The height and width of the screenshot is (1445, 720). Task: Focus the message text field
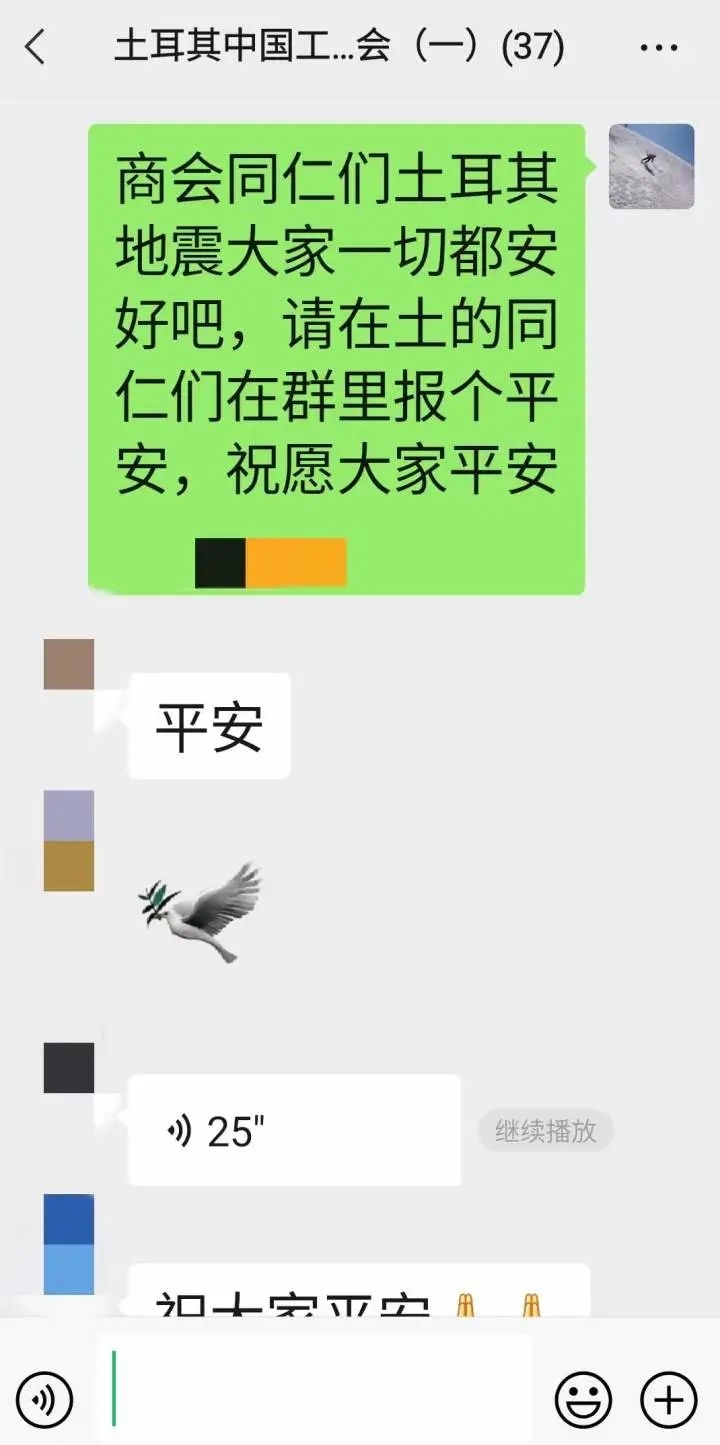(315, 1389)
